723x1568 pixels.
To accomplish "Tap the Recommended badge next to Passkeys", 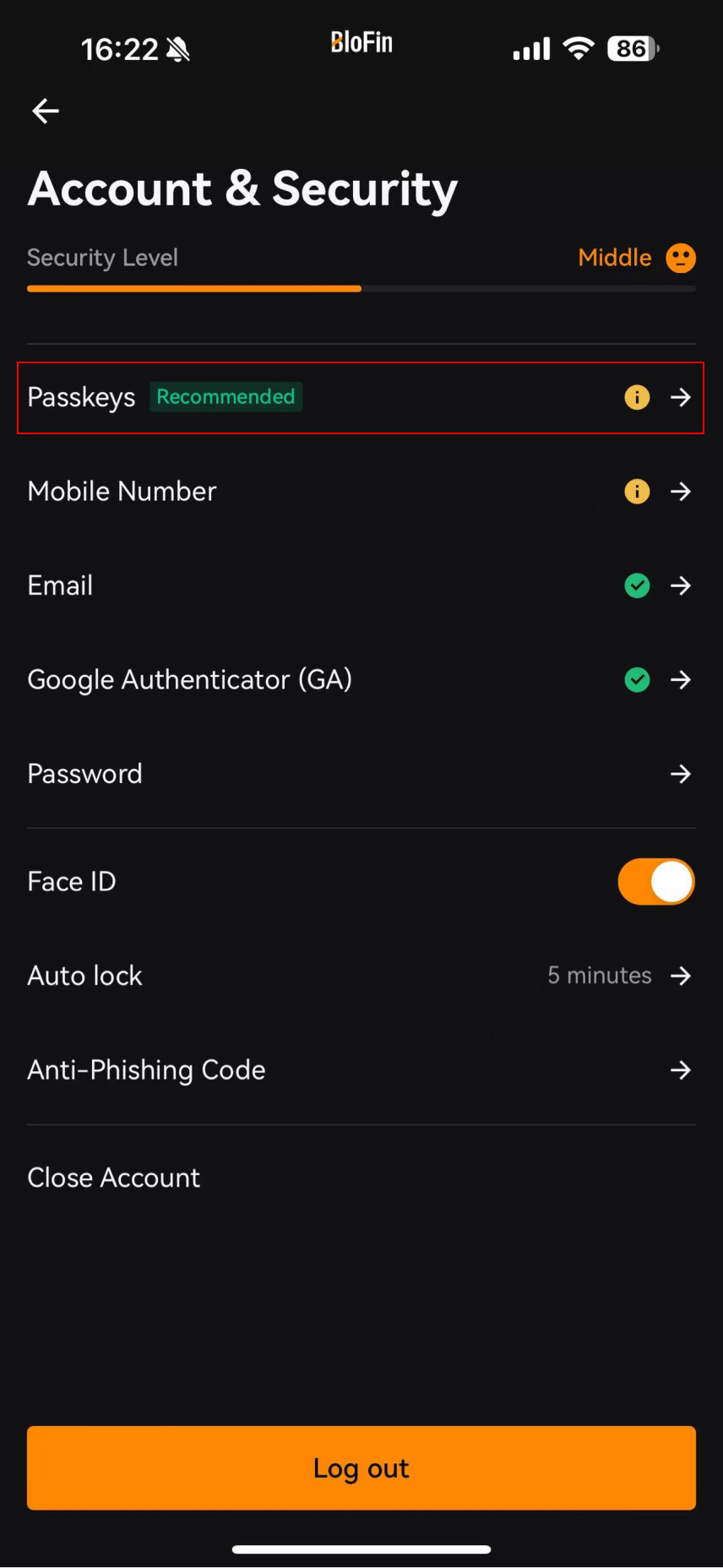I will [x=226, y=396].
